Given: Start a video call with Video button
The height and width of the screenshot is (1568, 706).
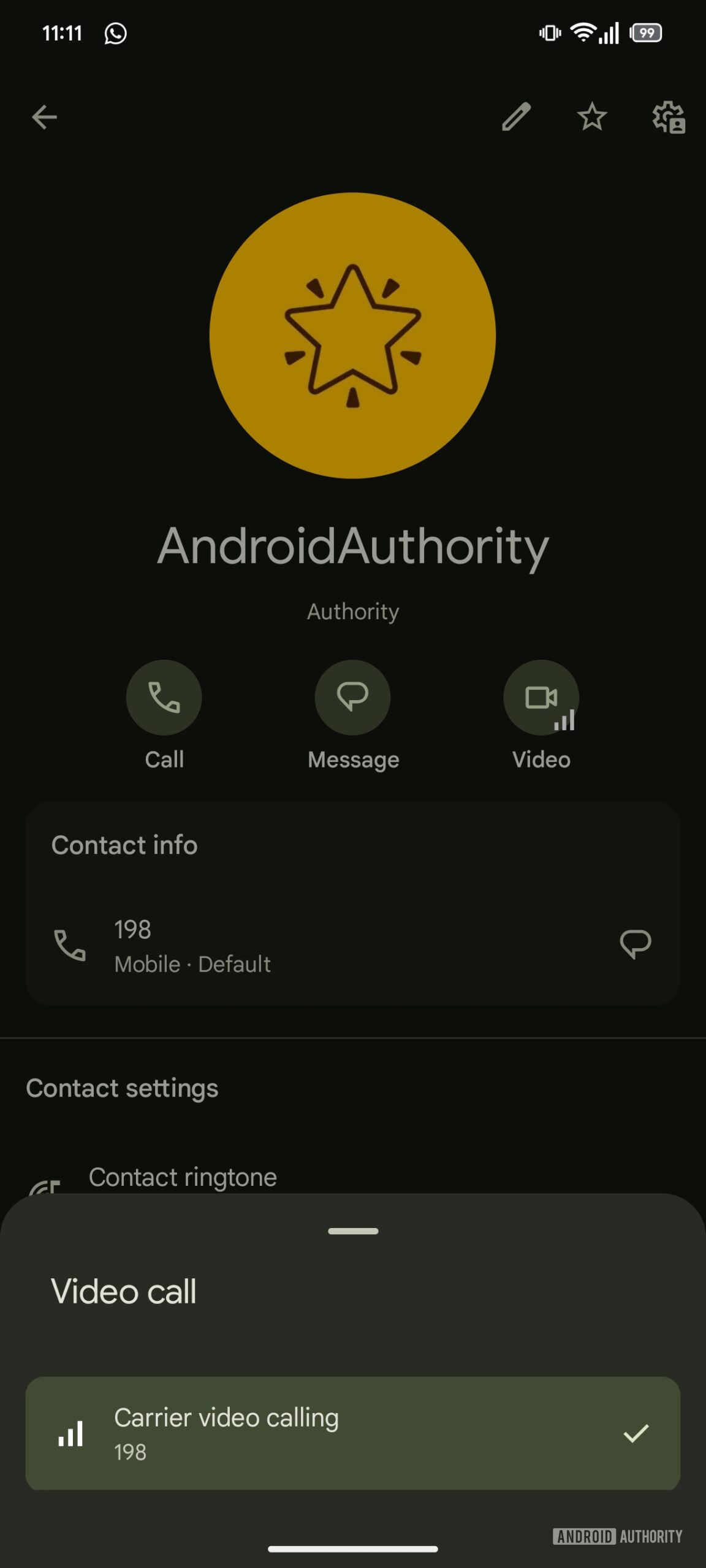Looking at the screenshot, I should pos(541,698).
